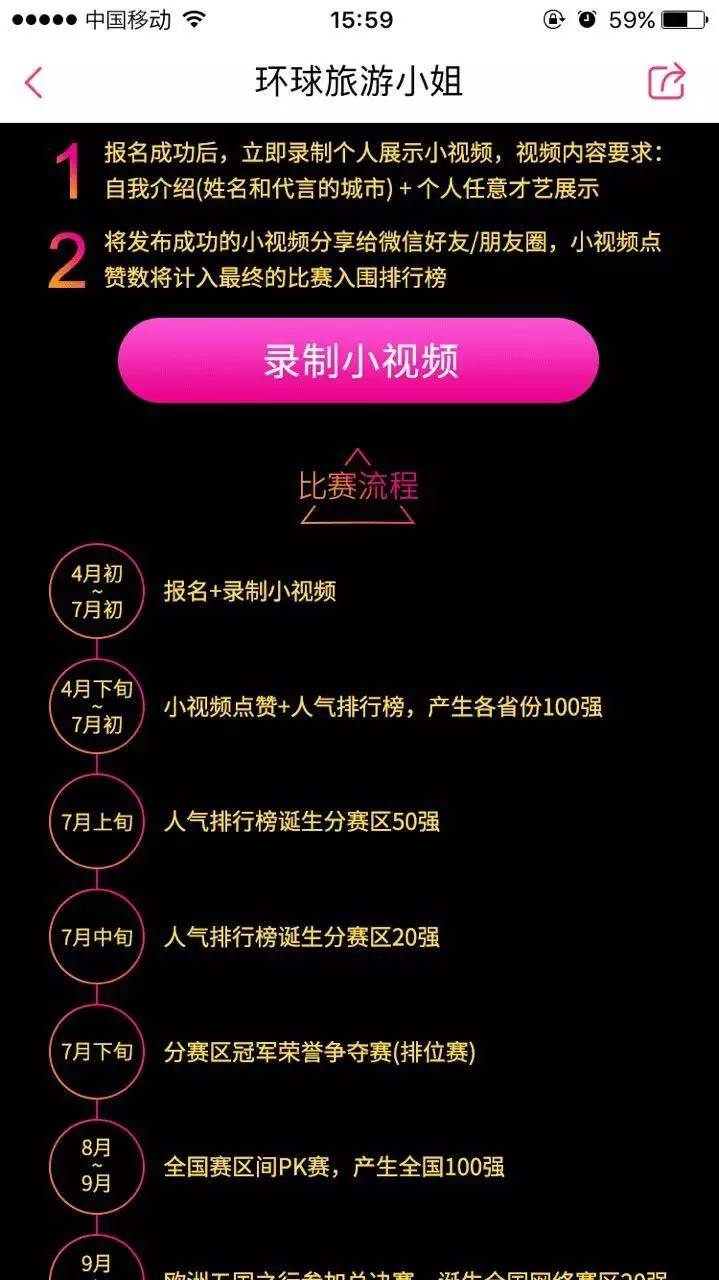Viewport: 719px width, 1280px height.
Task: Go back using the pink arrow
Action: (x=34, y=82)
